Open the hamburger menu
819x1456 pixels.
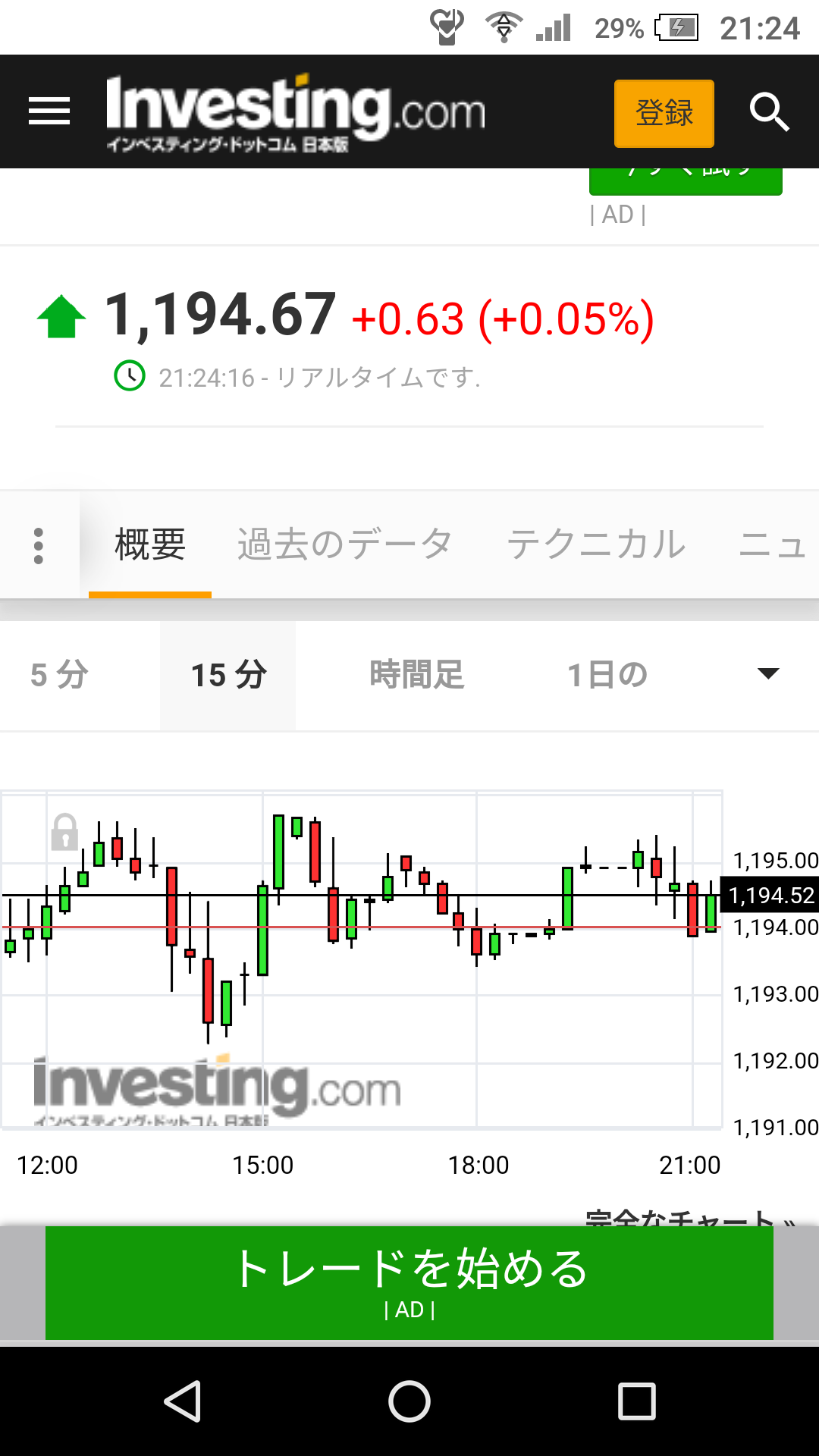pos(49,111)
